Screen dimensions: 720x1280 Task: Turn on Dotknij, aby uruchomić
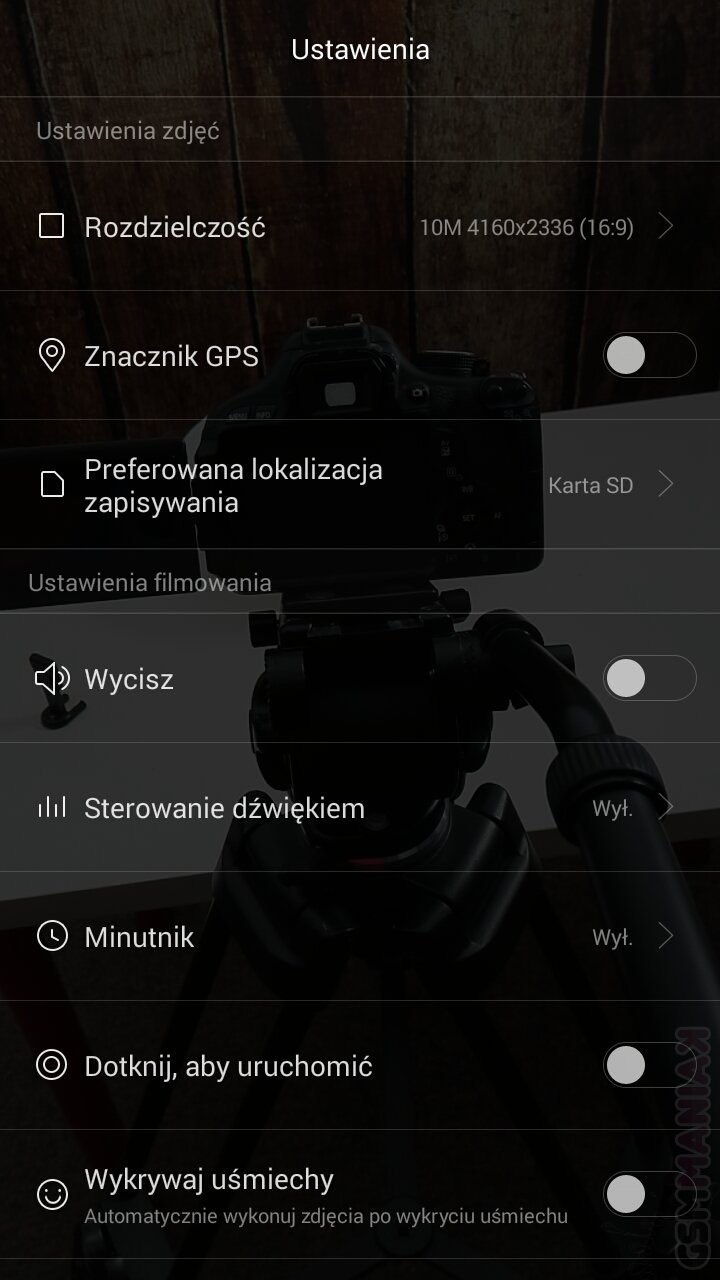(x=649, y=1066)
